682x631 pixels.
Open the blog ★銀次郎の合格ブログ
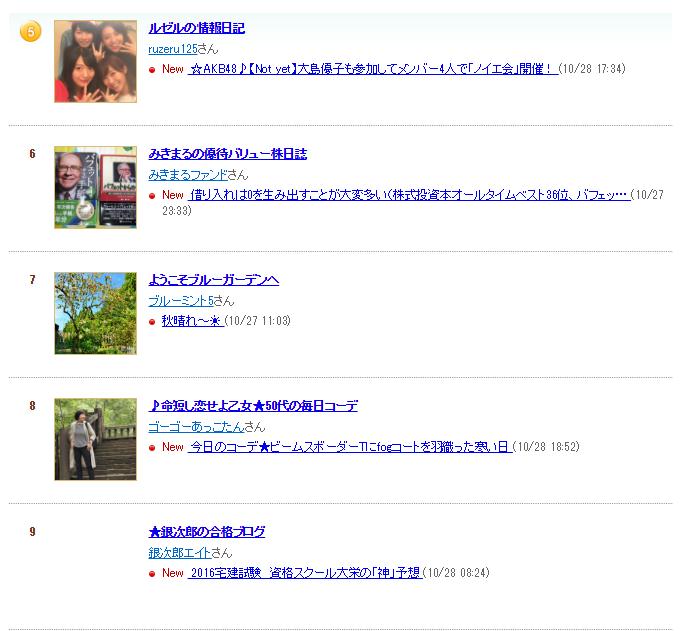click(x=206, y=532)
